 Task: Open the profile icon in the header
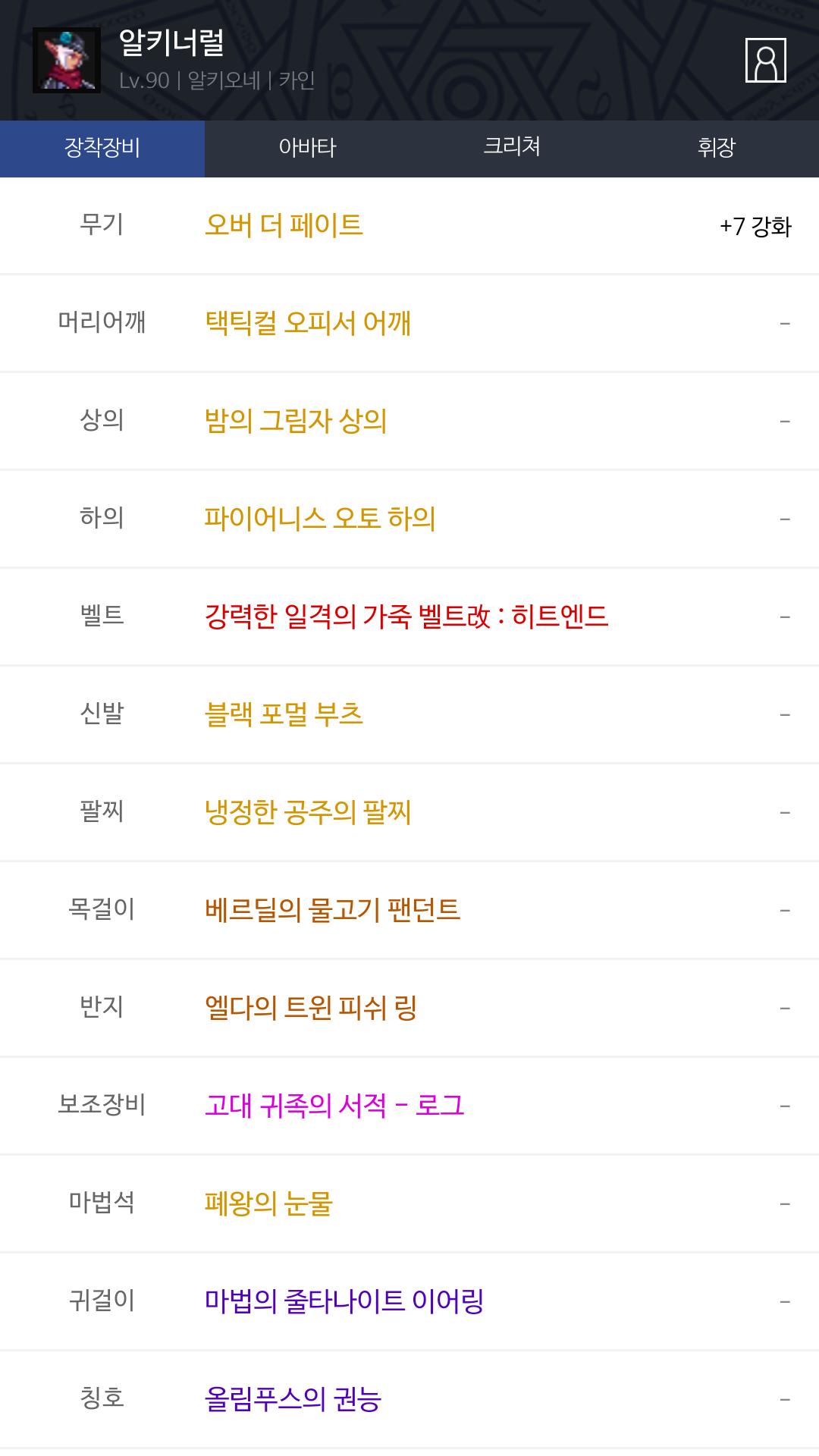point(765,60)
